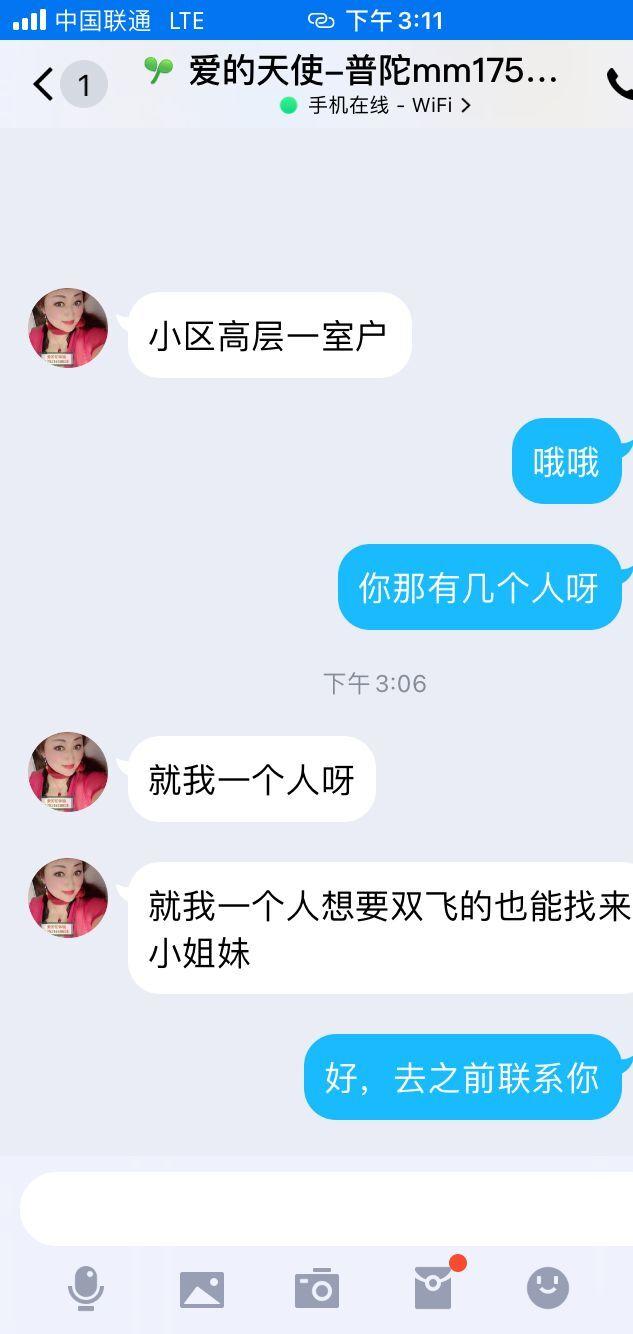Record a voice message with the microphone
633x1334 pixels.
coord(86,1288)
